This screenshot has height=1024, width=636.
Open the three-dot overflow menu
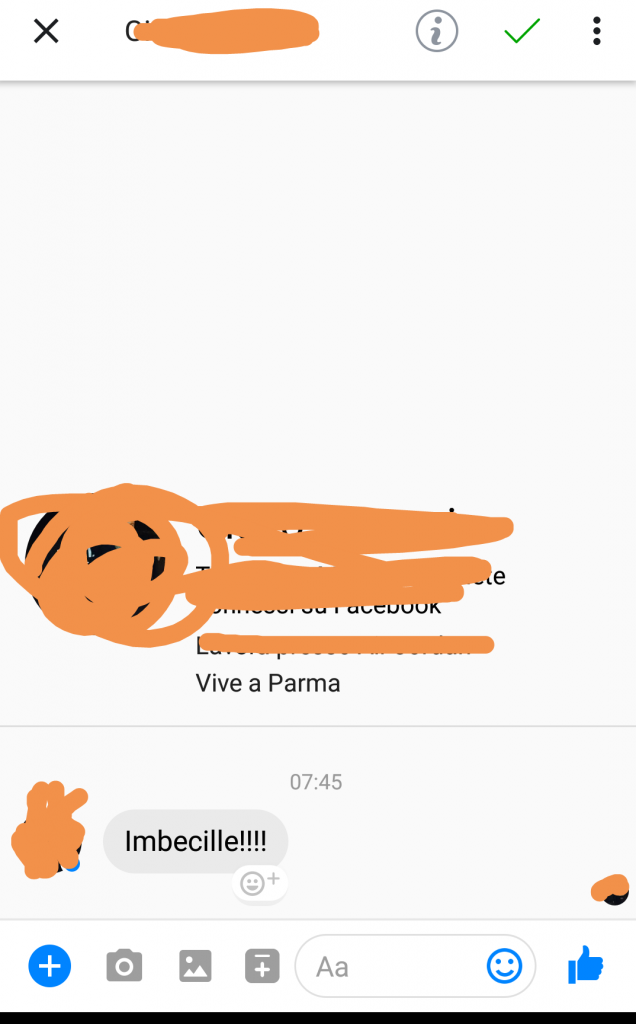[596, 32]
